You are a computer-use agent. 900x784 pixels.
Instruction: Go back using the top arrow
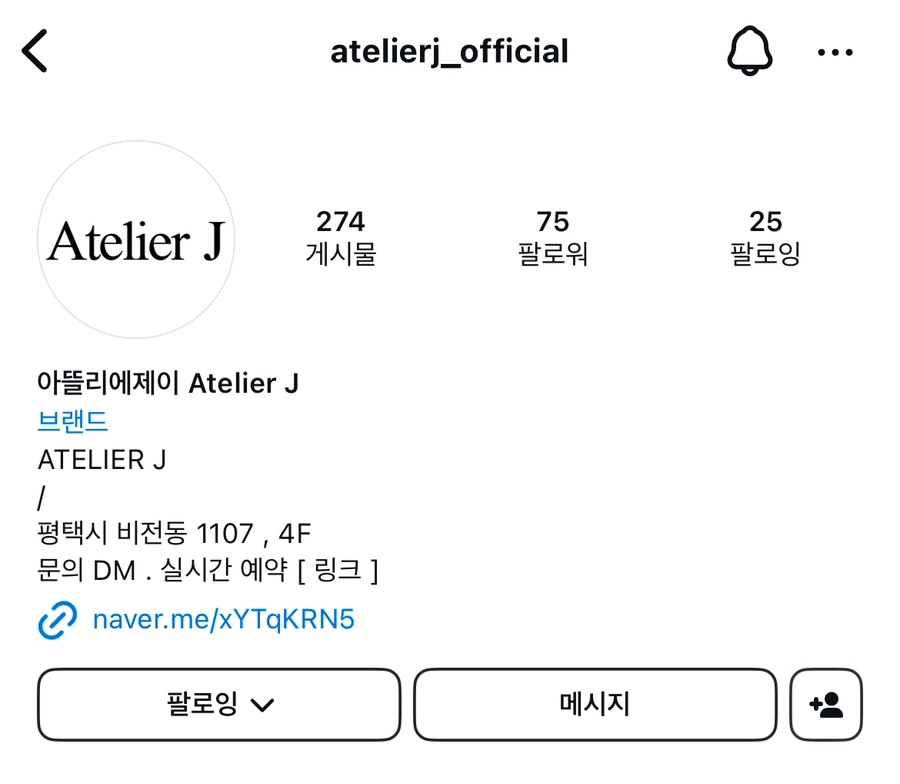(x=35, y=51)
